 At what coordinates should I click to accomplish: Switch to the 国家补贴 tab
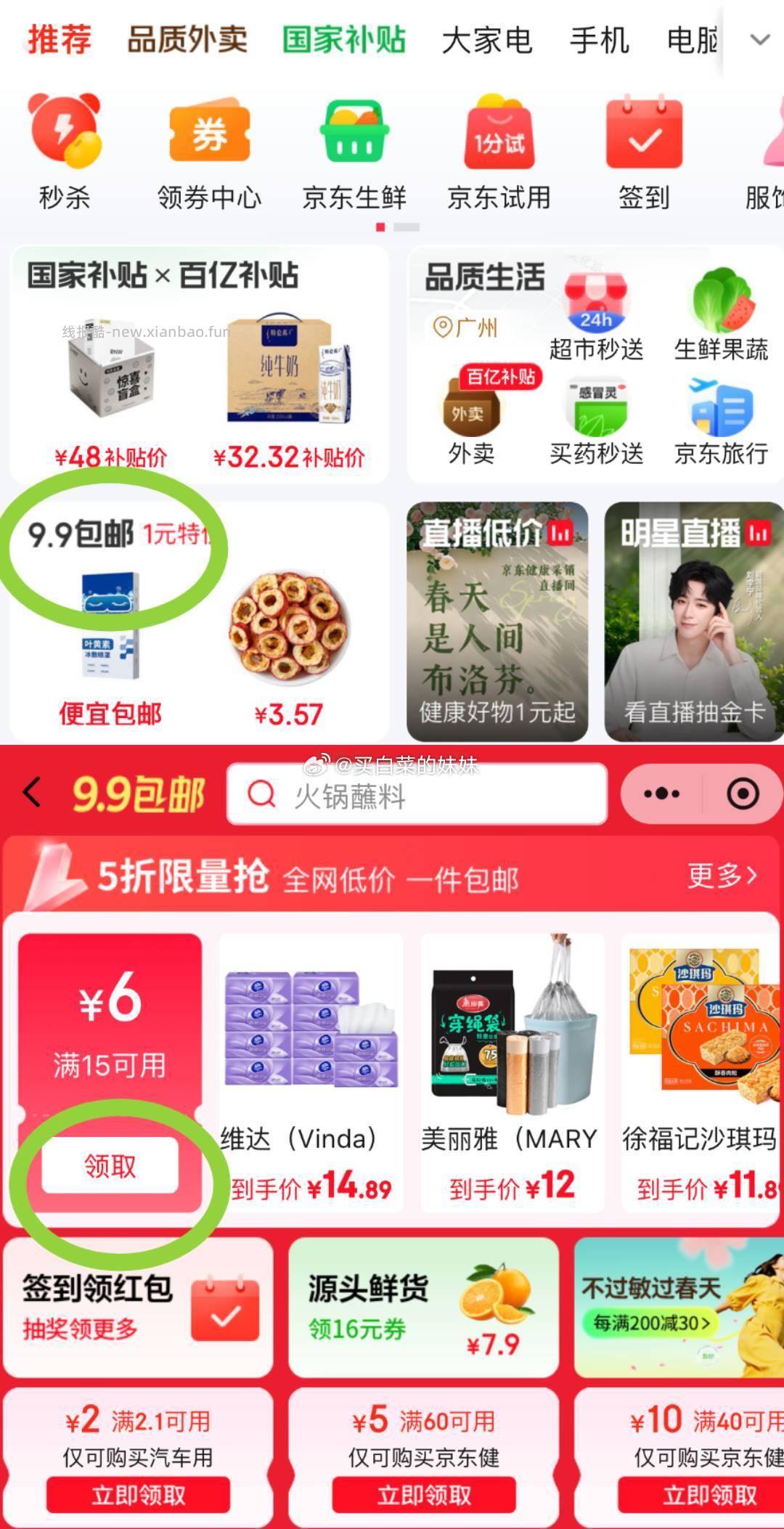(x=343, y=41)
